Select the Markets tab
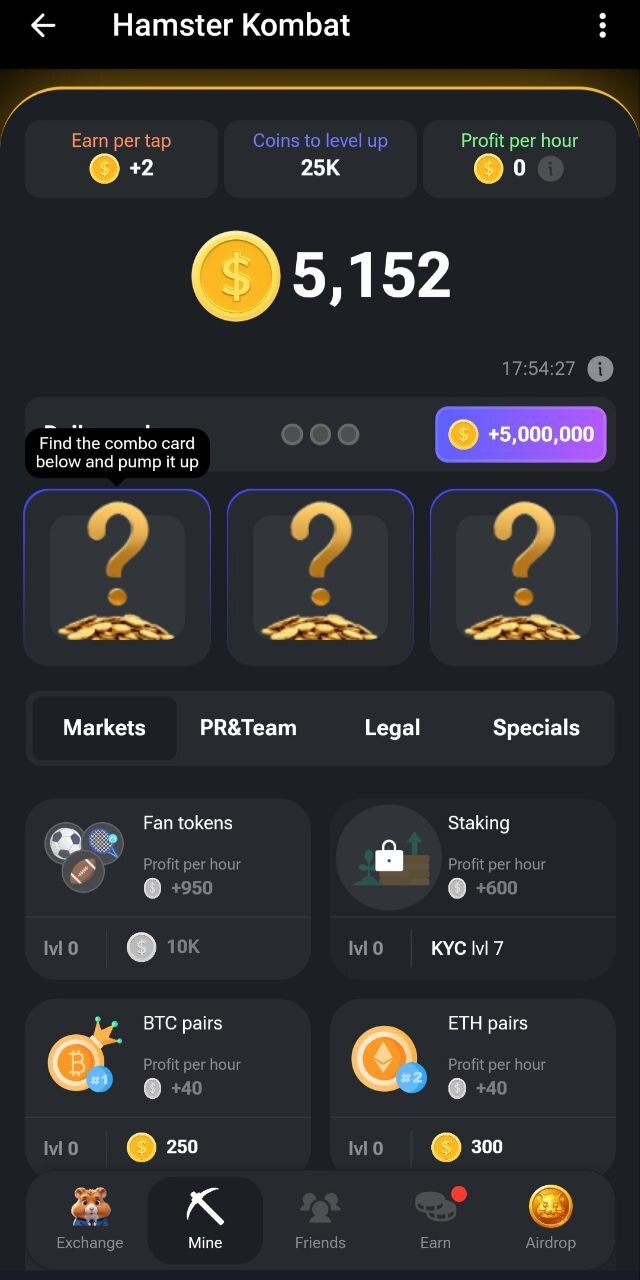Screen dimensions: 640x1280 point(104,728)
